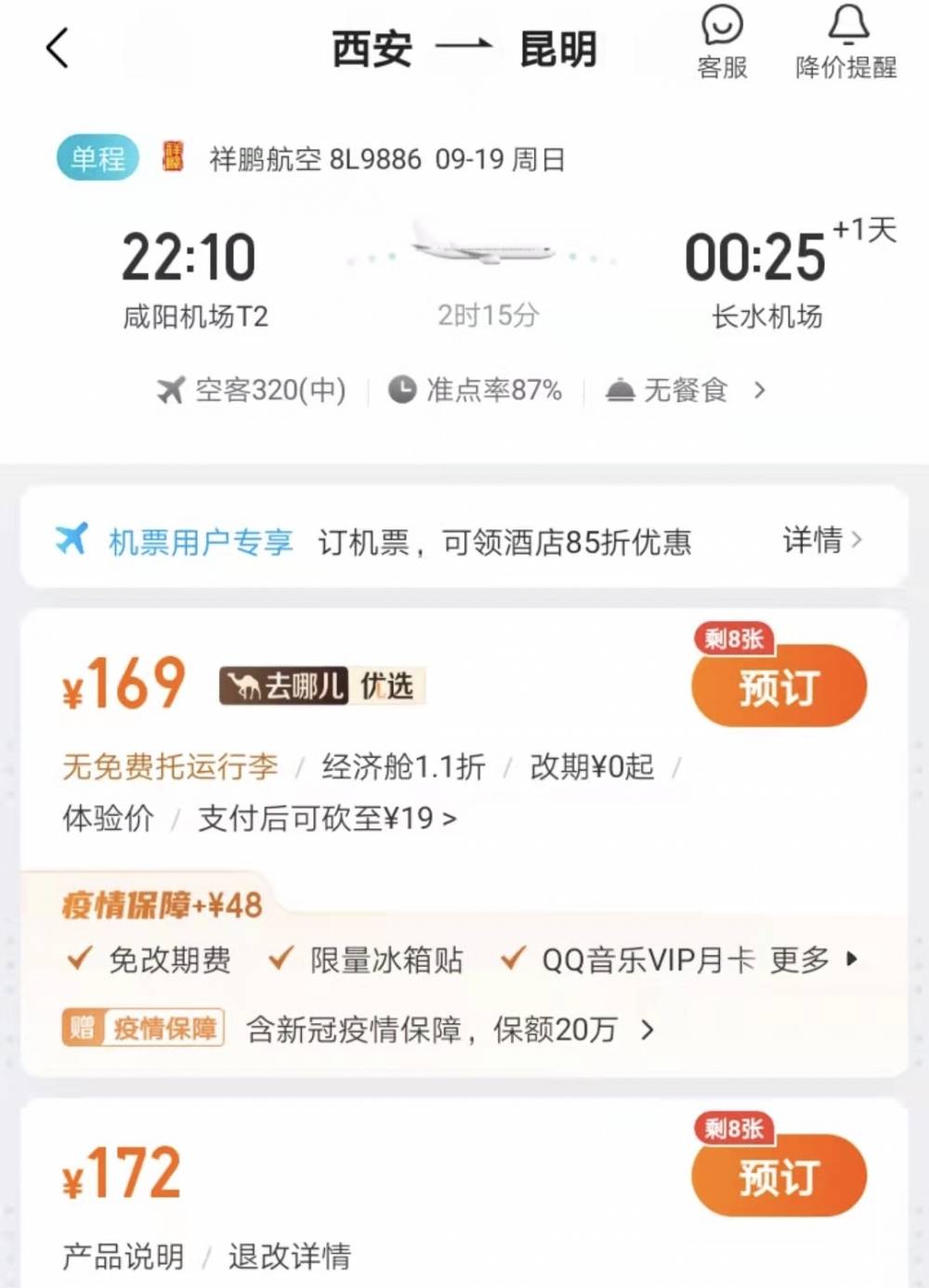The image size is (929, 1288).
Task: Tap 预订 to book the ¥169 ticket
Action: tap(779, 687)
